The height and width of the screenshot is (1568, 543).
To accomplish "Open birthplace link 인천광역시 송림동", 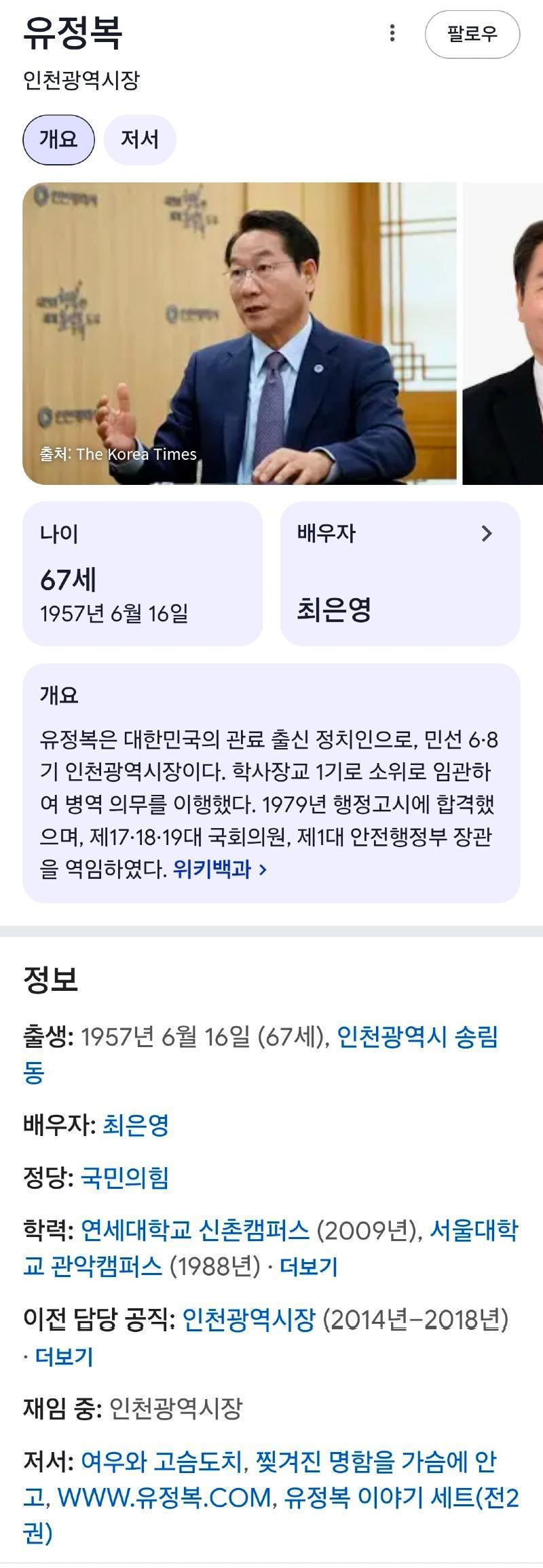I will click(417, 1036).
